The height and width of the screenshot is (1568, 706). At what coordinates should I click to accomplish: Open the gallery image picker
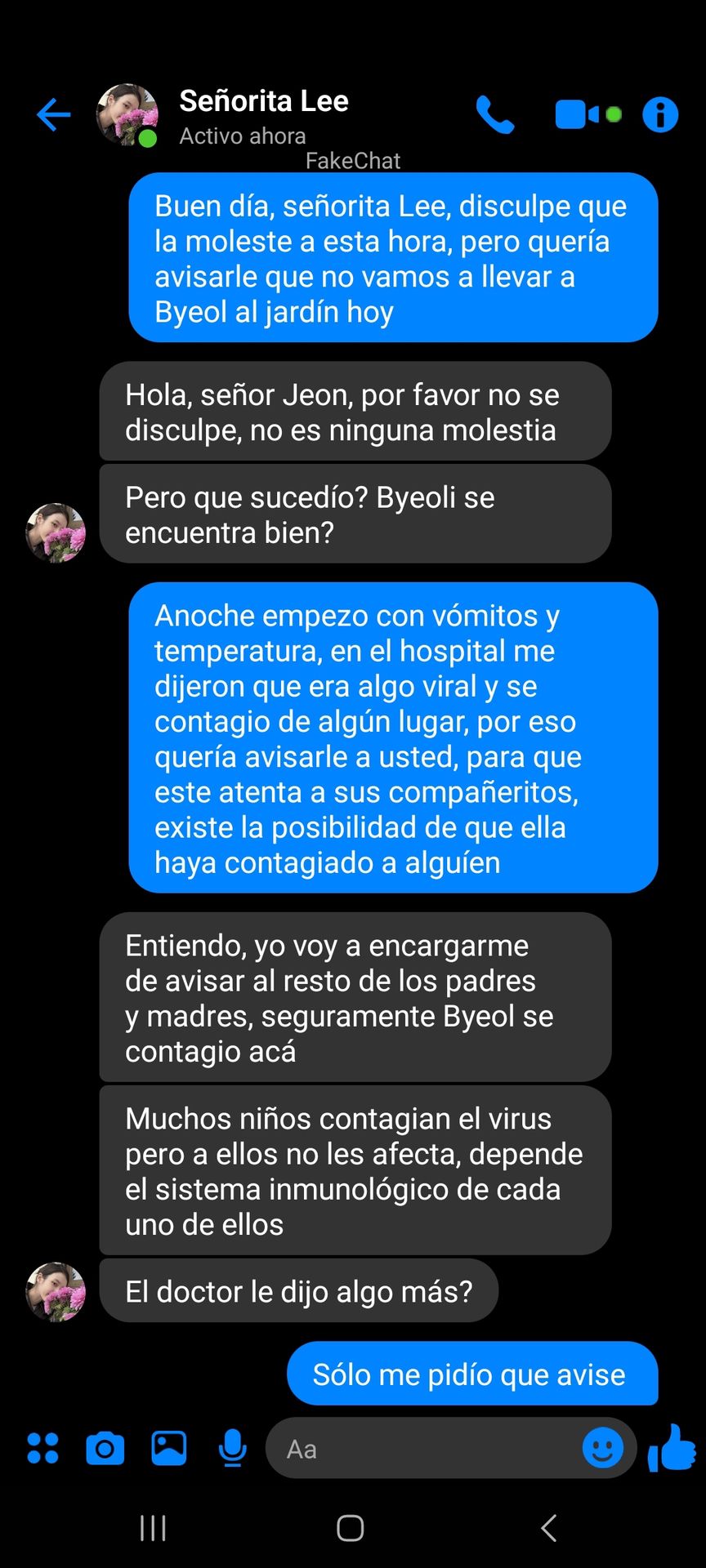(x=169, y=1448)
